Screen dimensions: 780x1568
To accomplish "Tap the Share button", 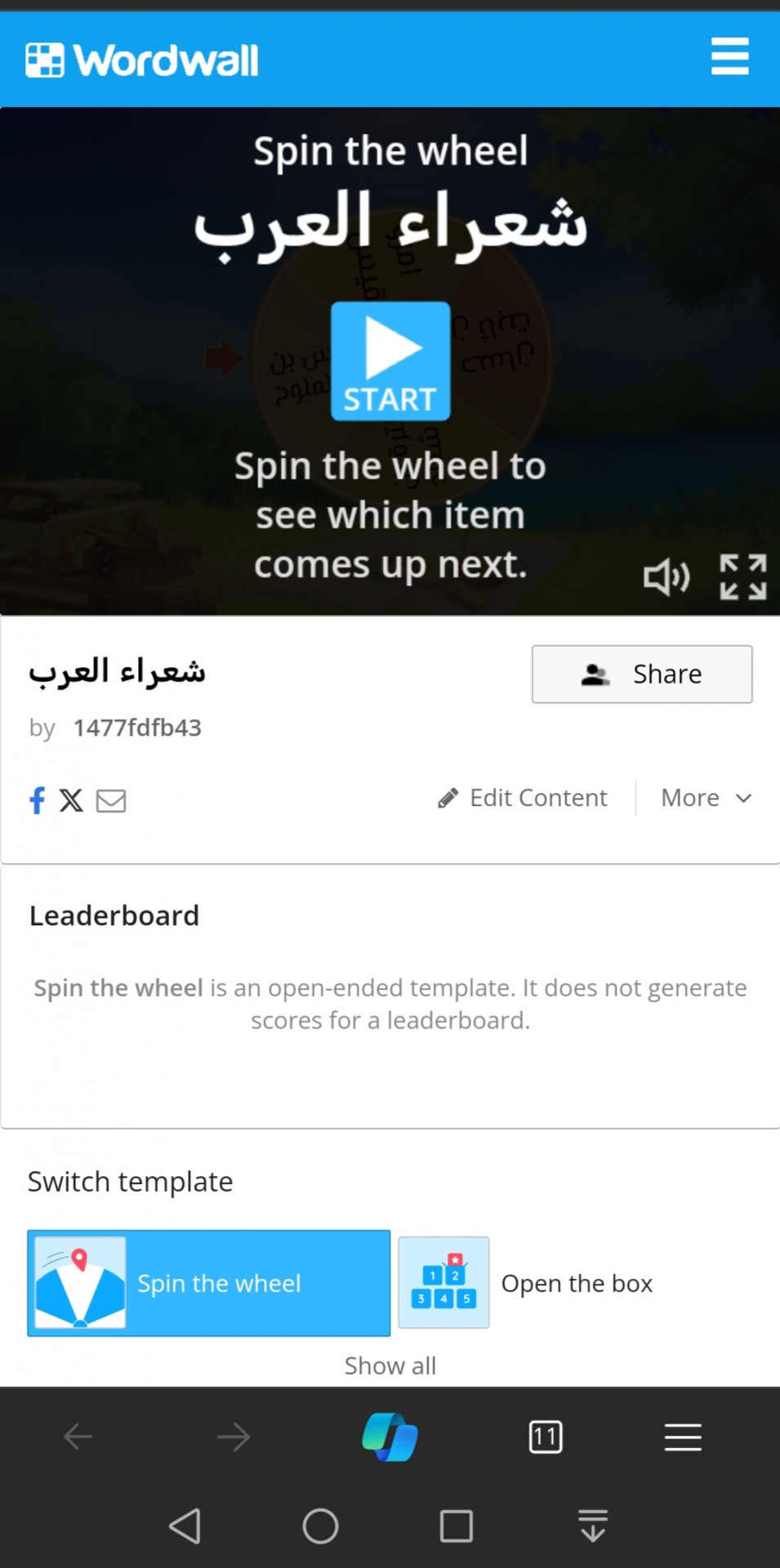I will (642, 675).
